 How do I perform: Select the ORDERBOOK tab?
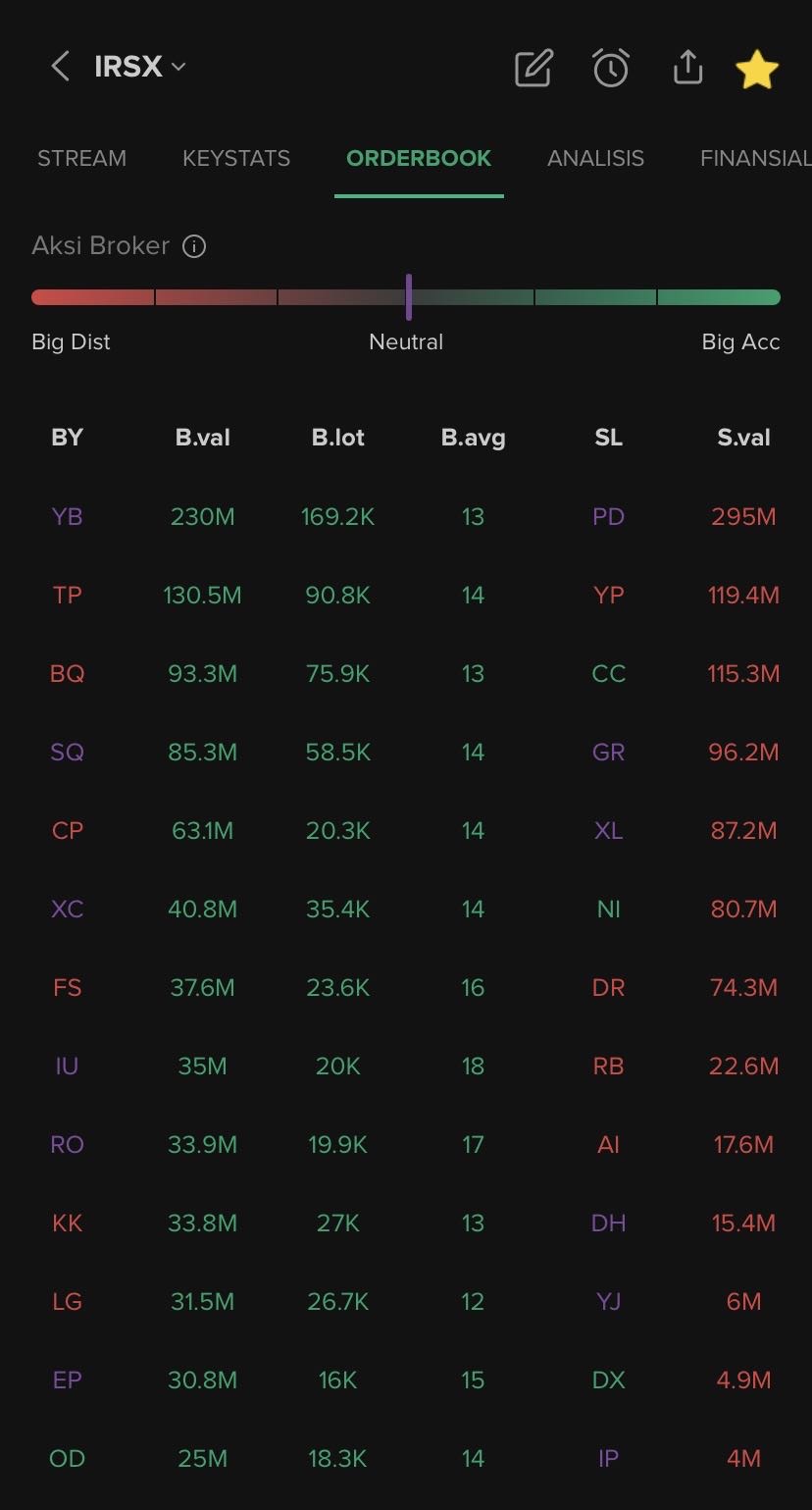419,158
